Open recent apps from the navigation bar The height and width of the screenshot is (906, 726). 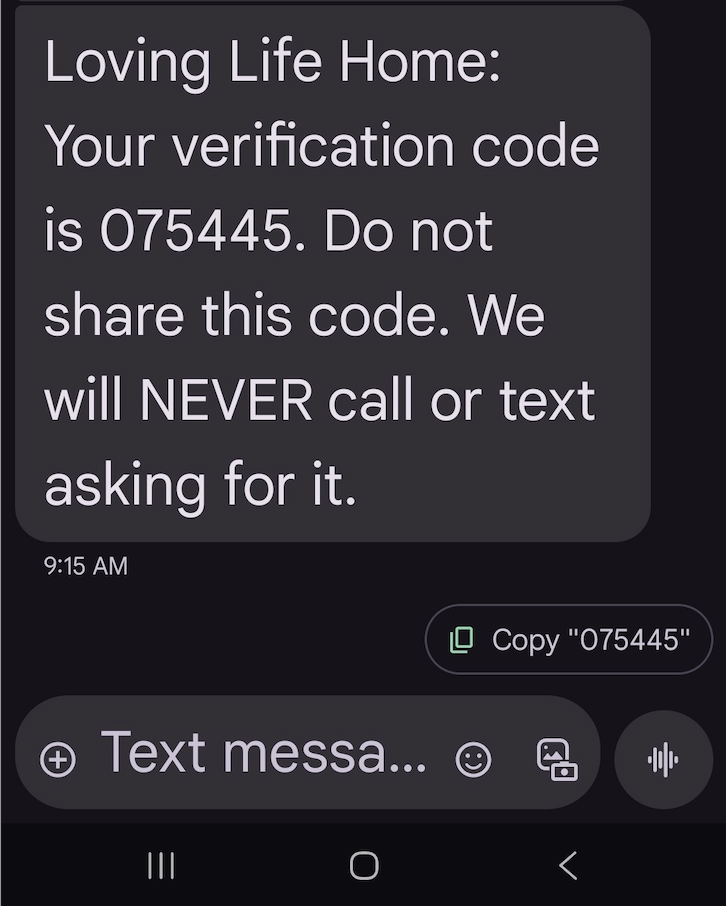point(160,865)
